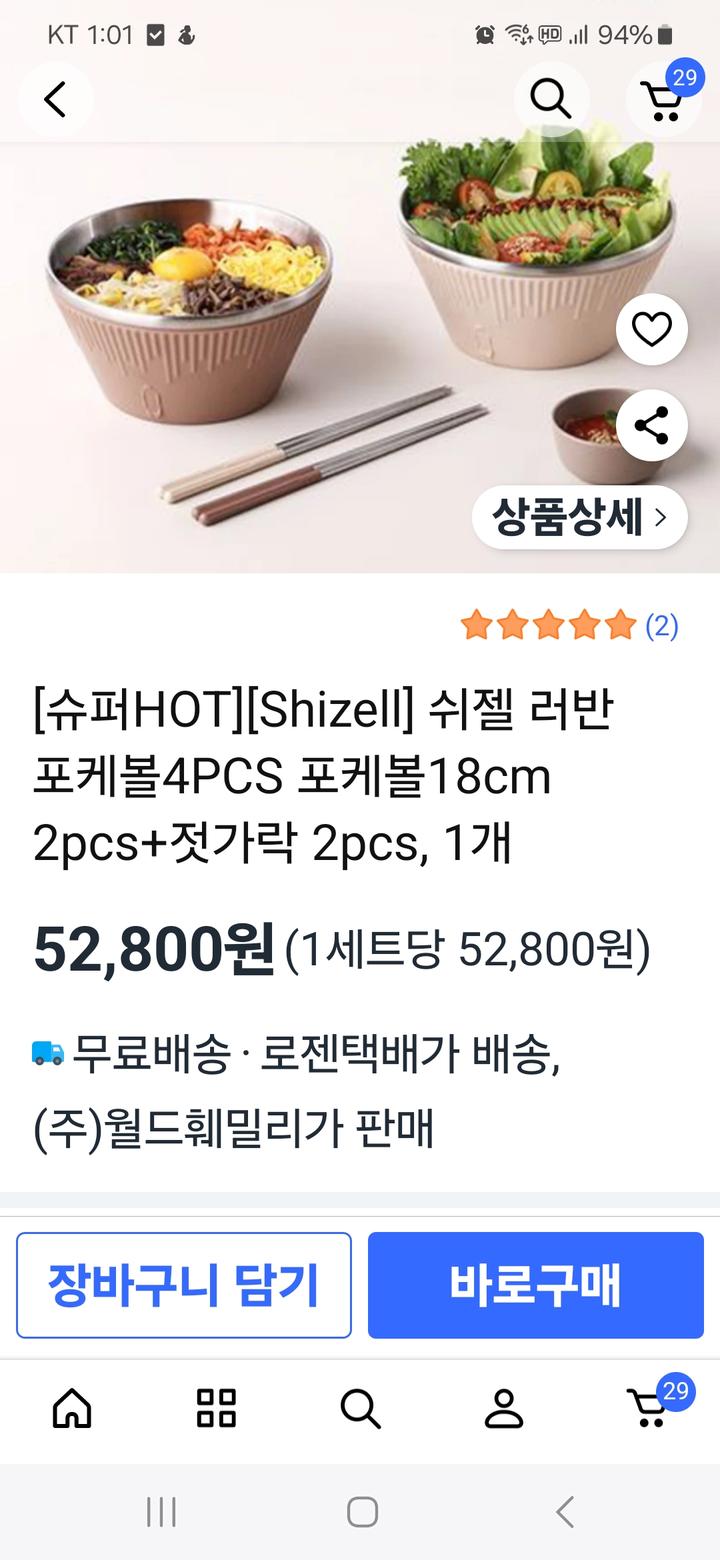The image size is (720, 1560).
Task: Share this product
Action: [x=651, y=426]
